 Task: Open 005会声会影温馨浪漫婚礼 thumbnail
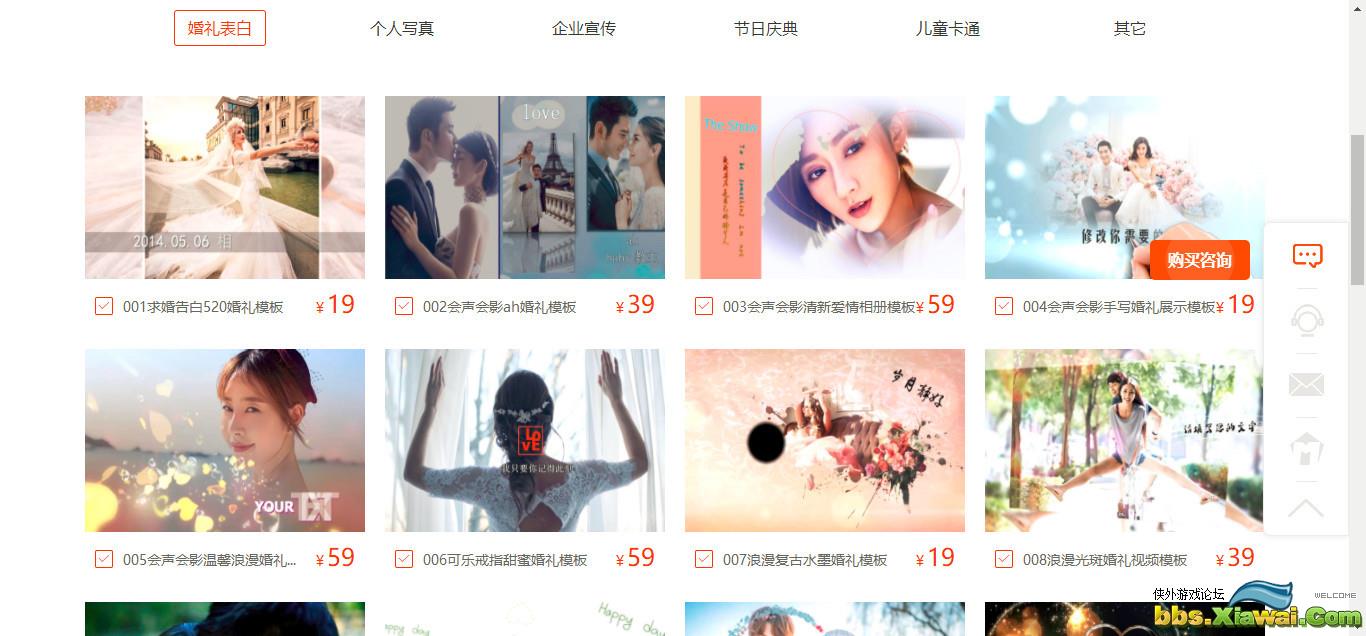point(225,440)
